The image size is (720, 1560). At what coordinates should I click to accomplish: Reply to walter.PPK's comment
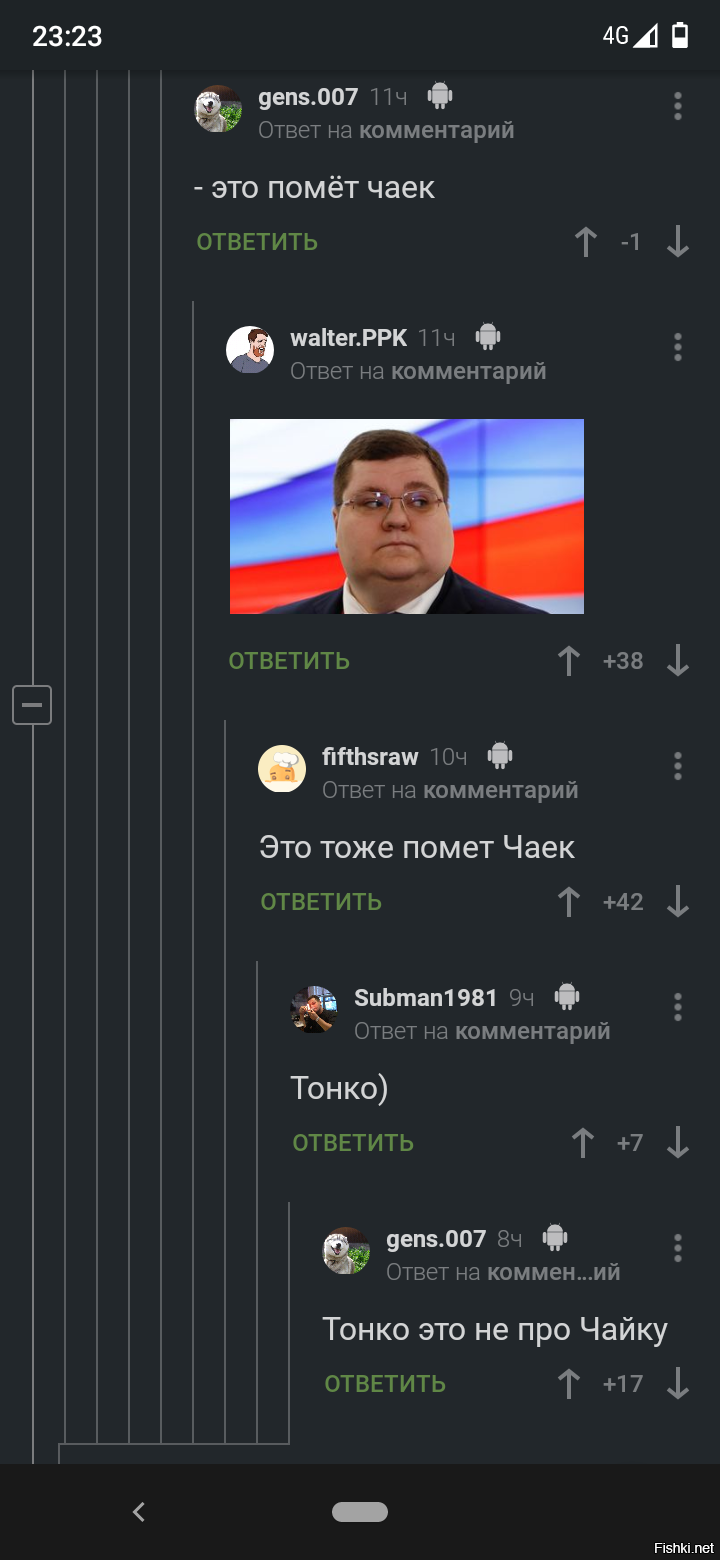click(289, 661)
